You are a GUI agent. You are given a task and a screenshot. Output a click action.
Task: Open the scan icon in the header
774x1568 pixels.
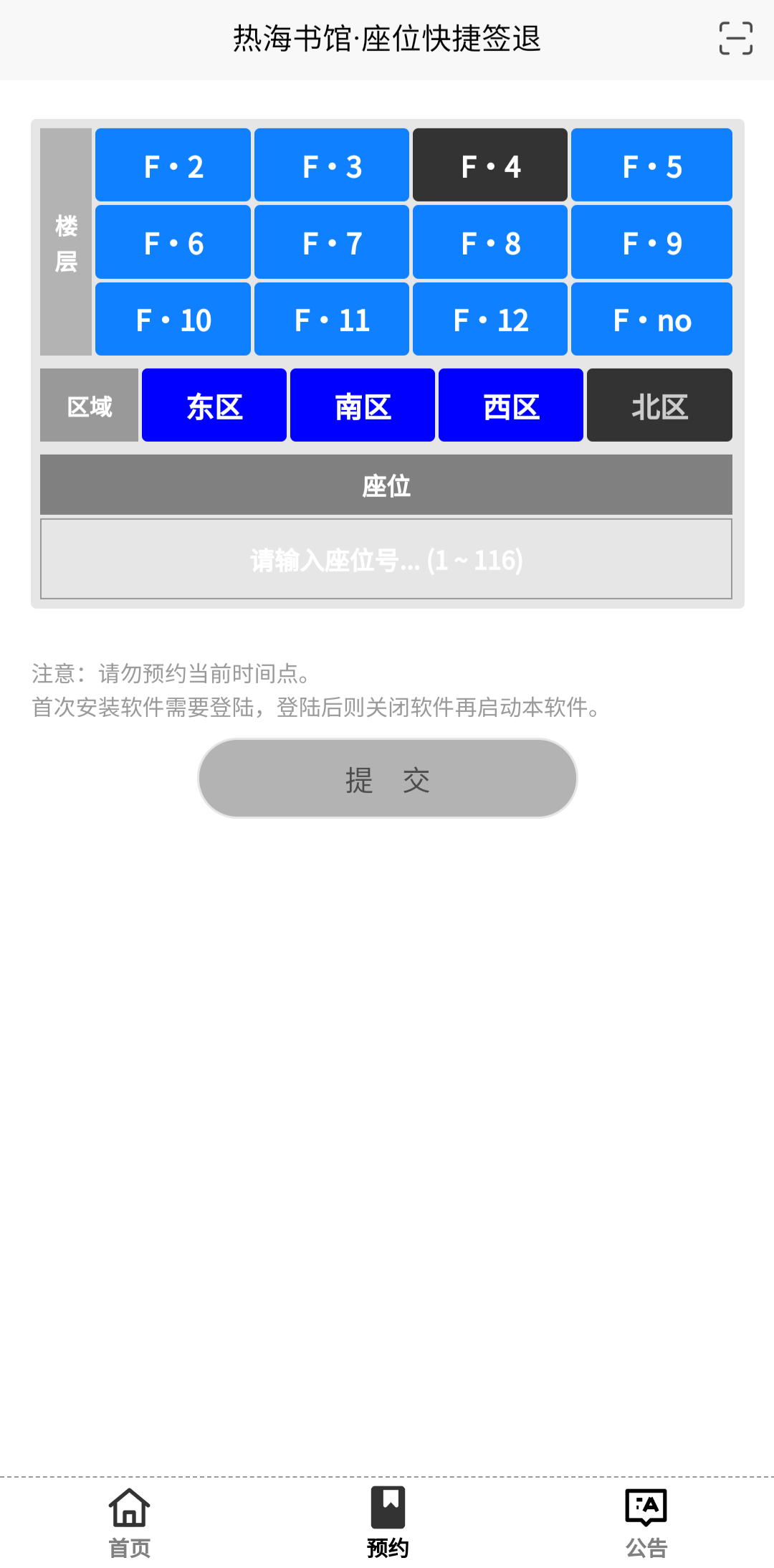coord(736,39)
